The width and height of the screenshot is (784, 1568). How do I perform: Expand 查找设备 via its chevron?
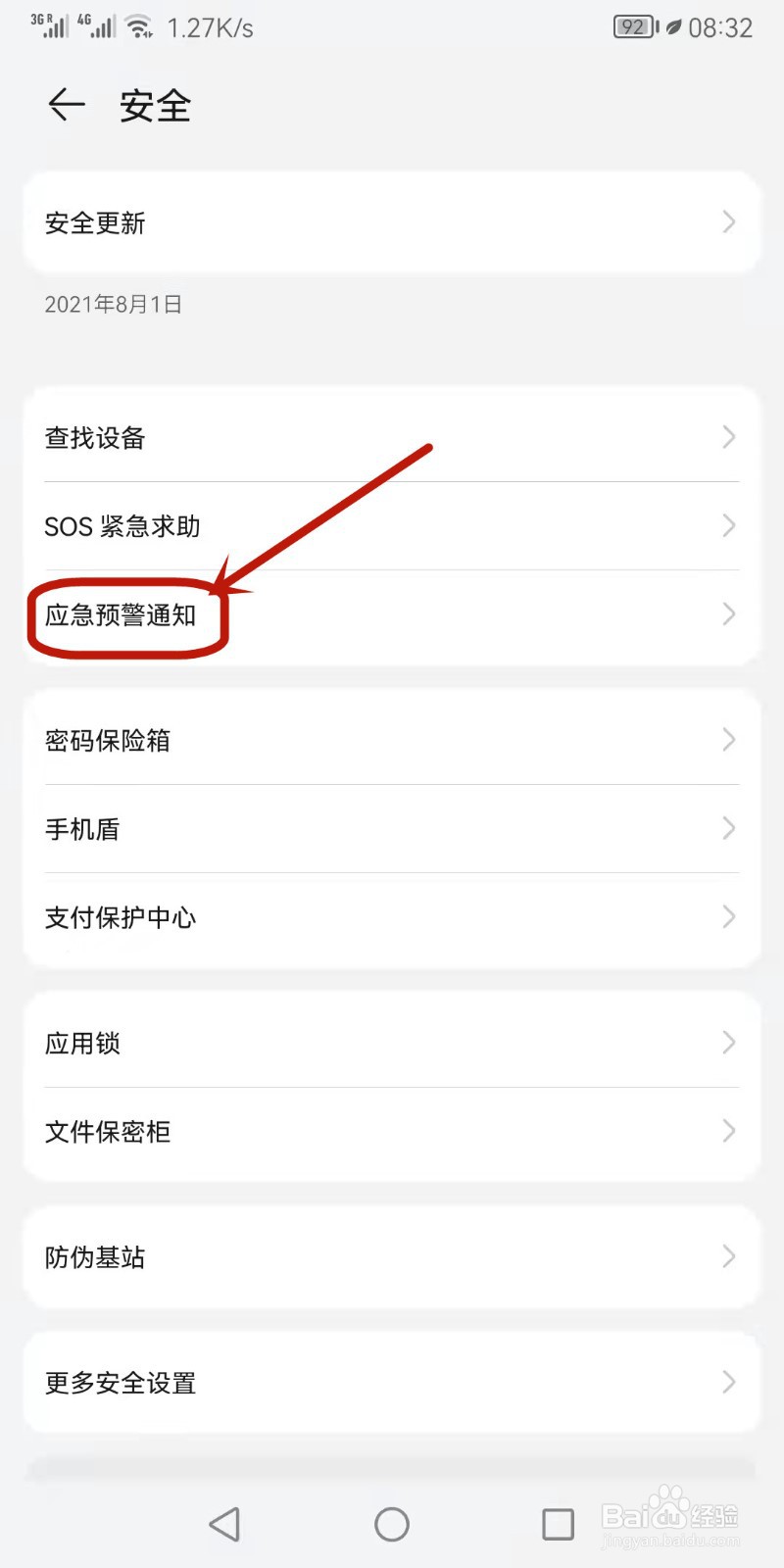[728, 437]
